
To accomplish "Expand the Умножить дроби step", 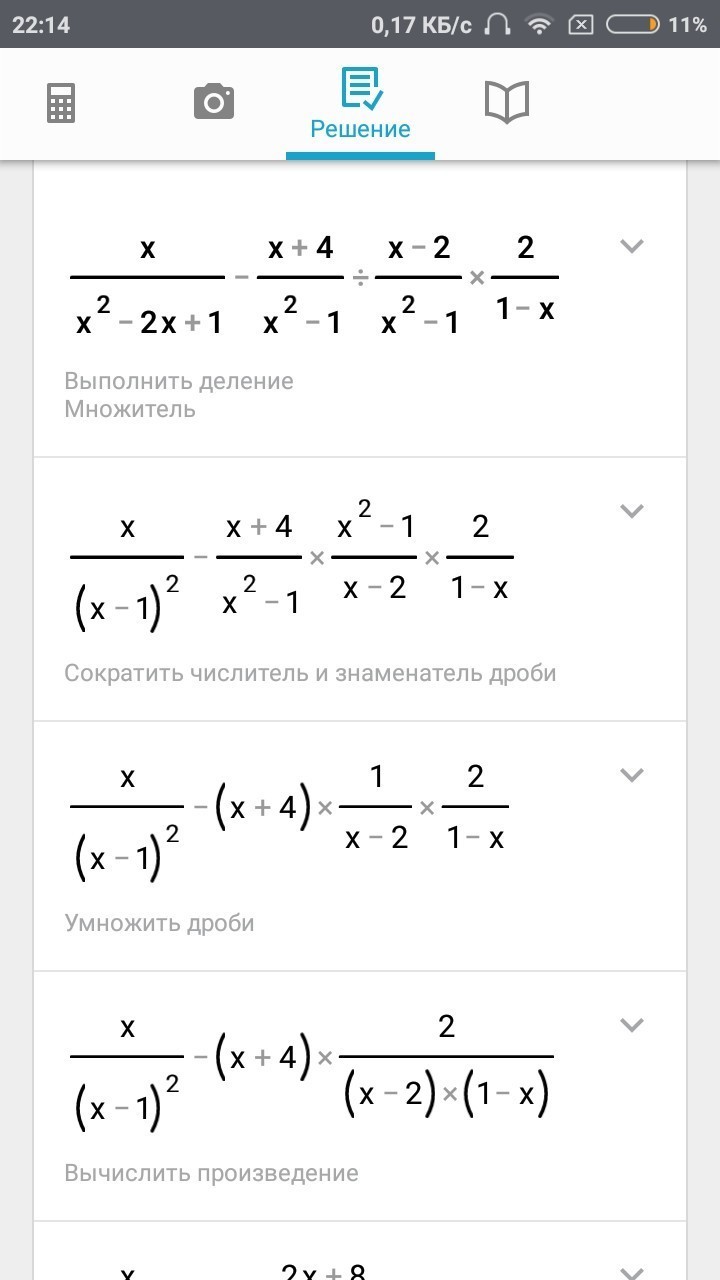I will 631,775.
